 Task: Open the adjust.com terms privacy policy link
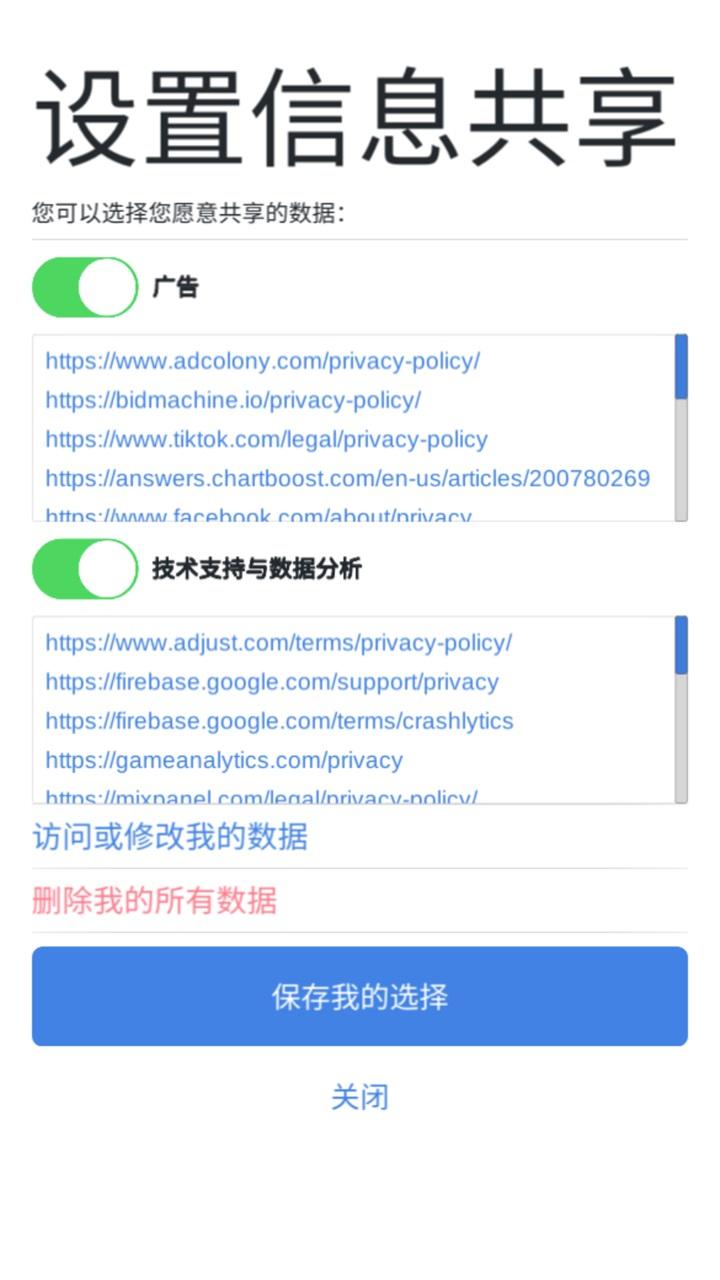click(x=278, y=642)
